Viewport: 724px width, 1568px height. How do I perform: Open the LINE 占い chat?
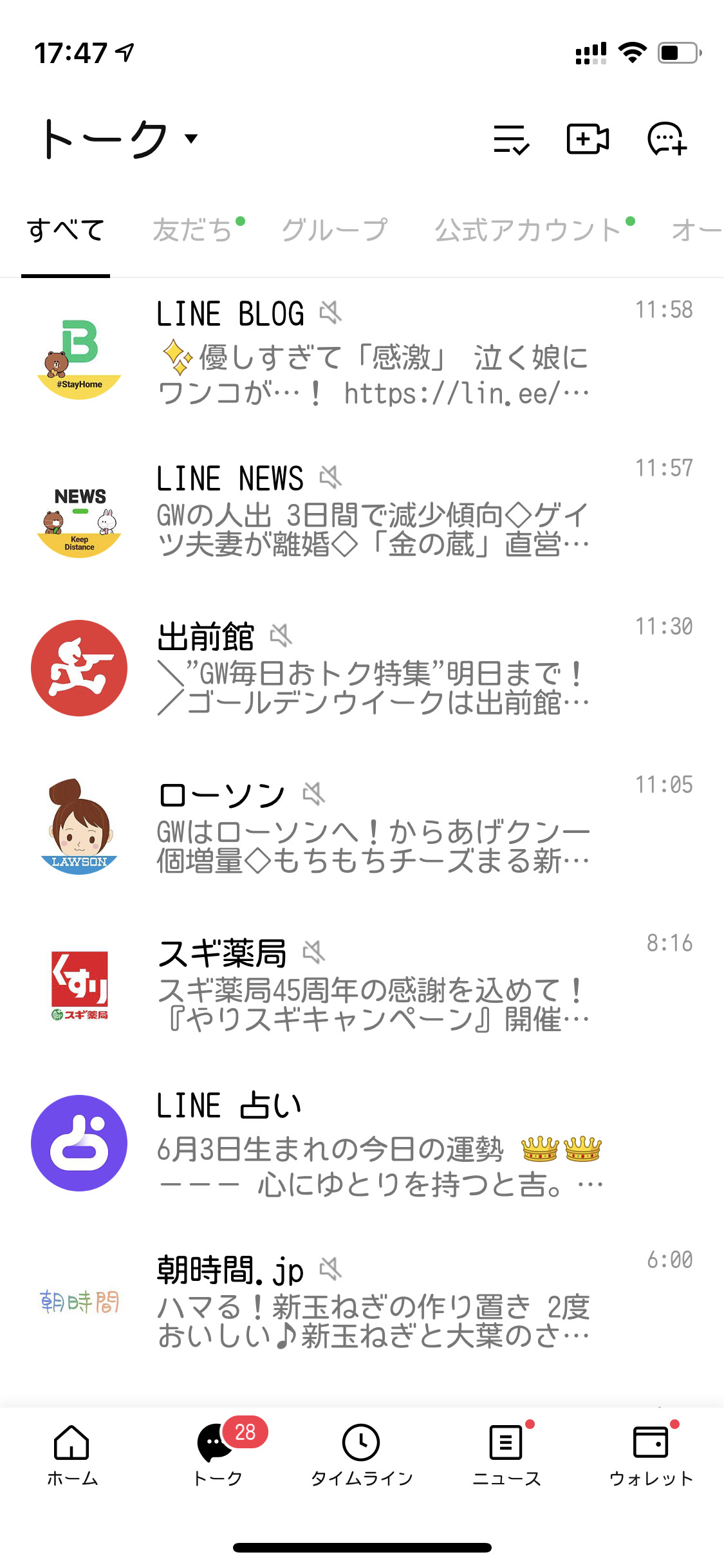point(373,1144)
